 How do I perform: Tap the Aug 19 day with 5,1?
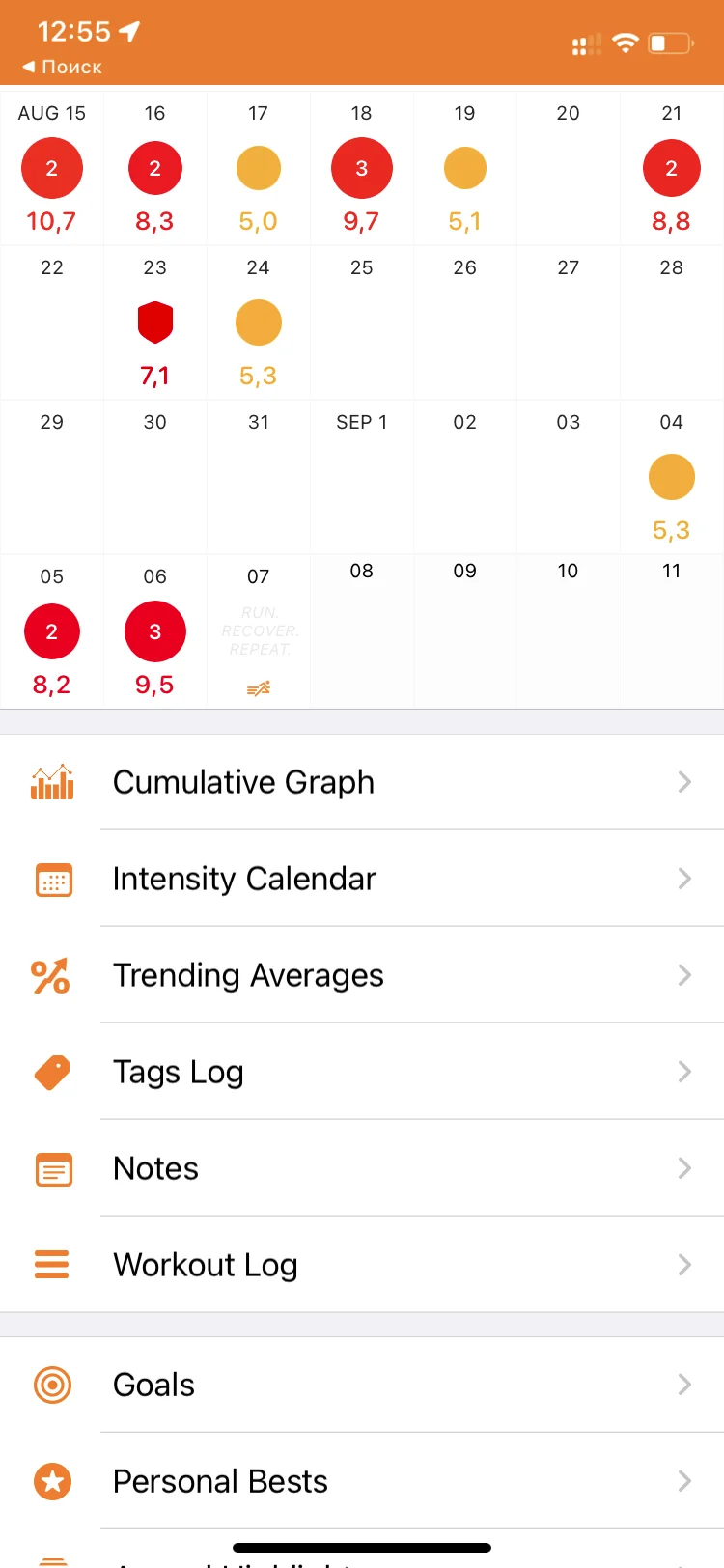pos(464,169)
